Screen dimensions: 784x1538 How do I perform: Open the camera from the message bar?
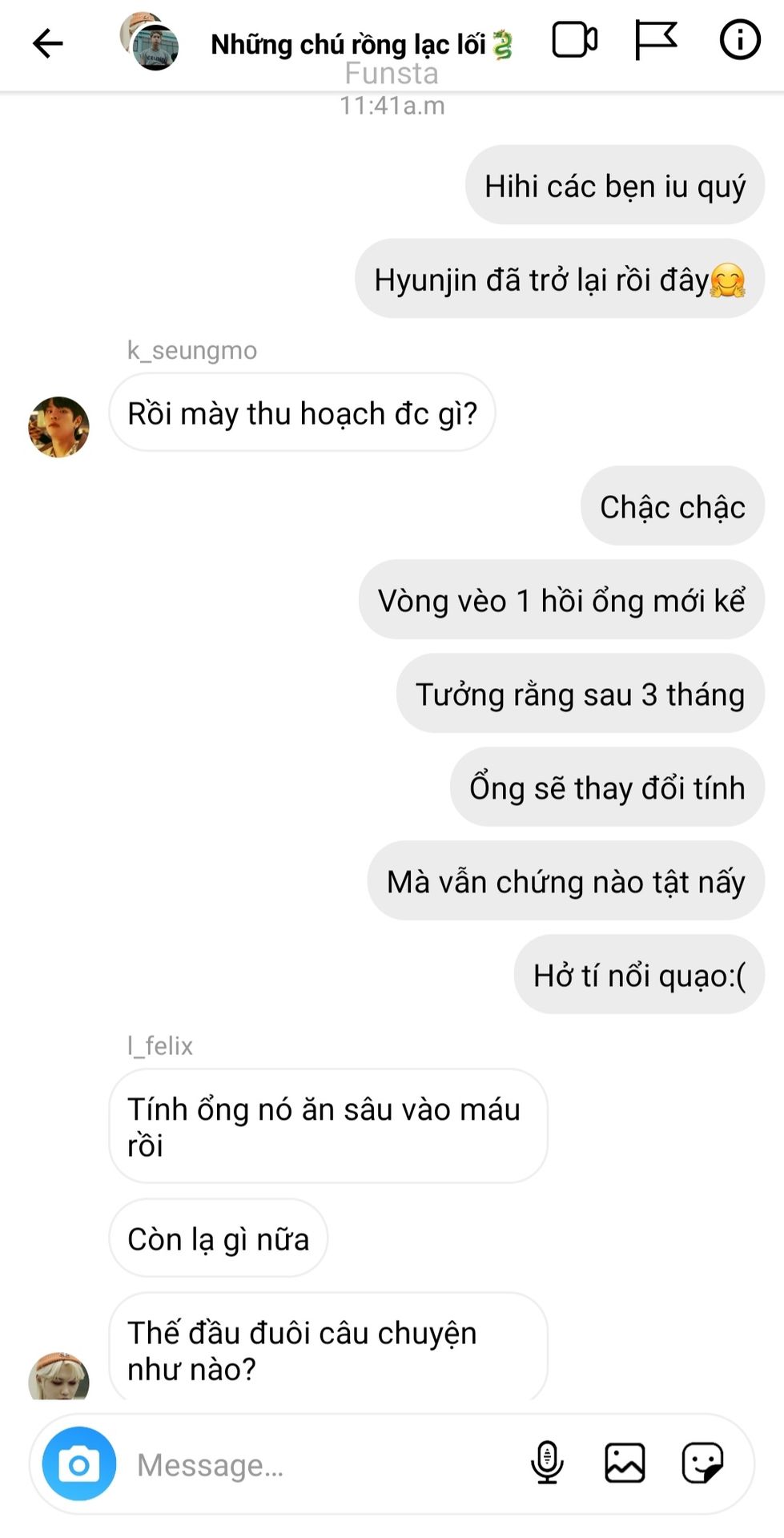(79, 1464)
